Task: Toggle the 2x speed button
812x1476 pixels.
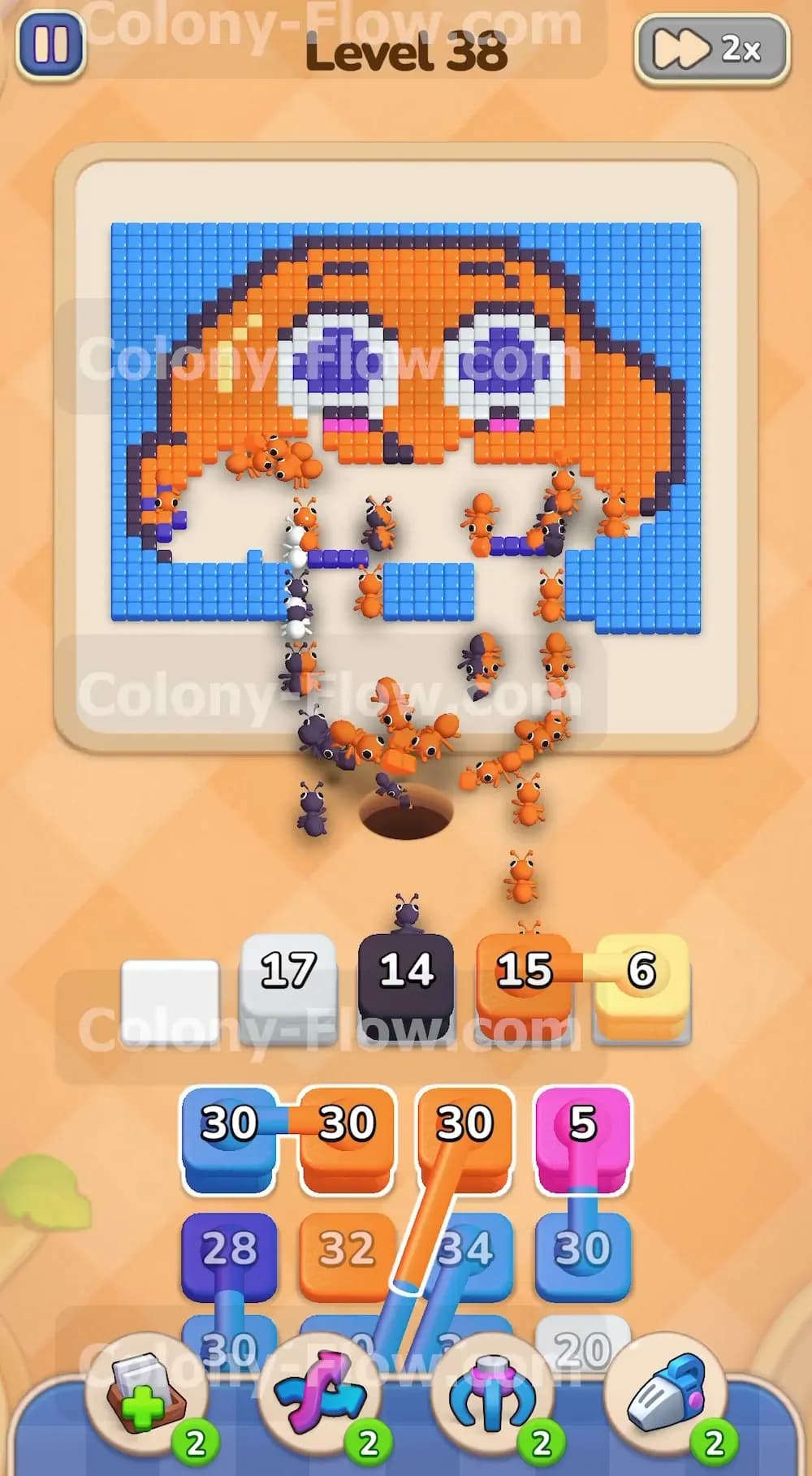Action: click(711, 50)
